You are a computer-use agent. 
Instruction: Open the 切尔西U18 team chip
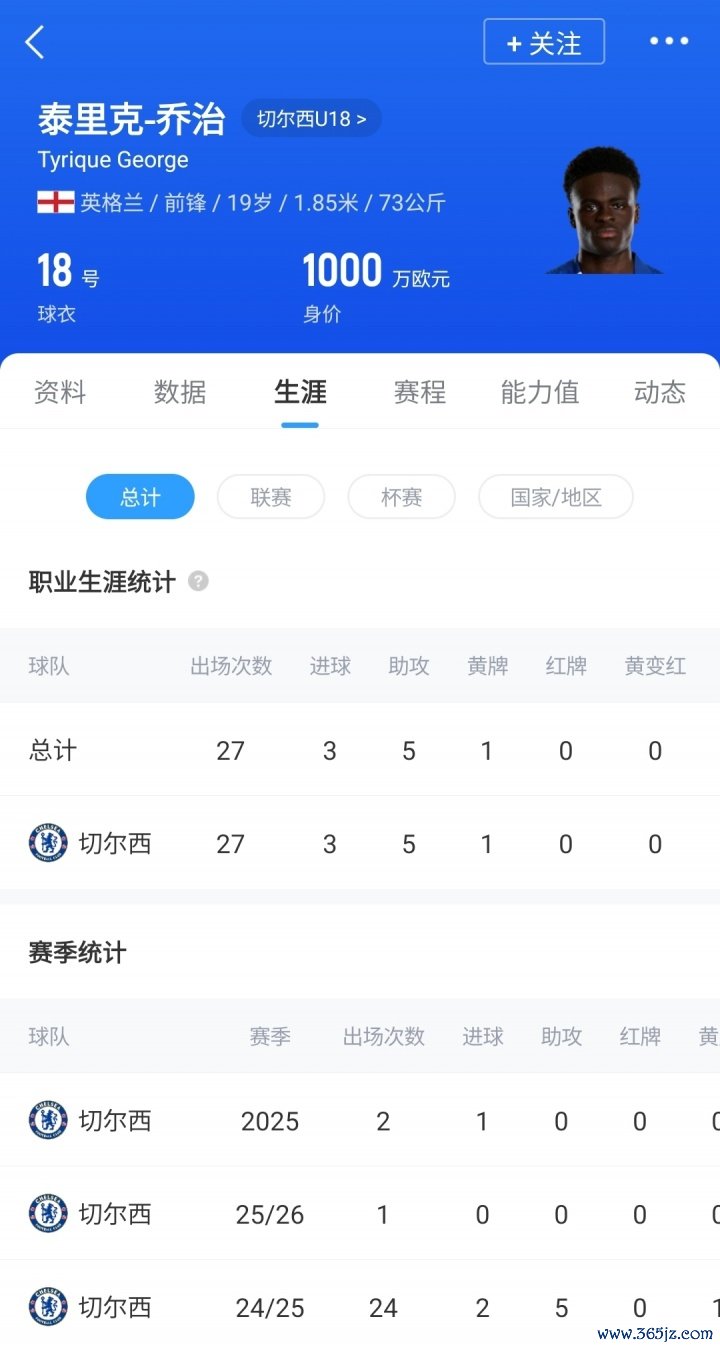[x=312, y=119]
